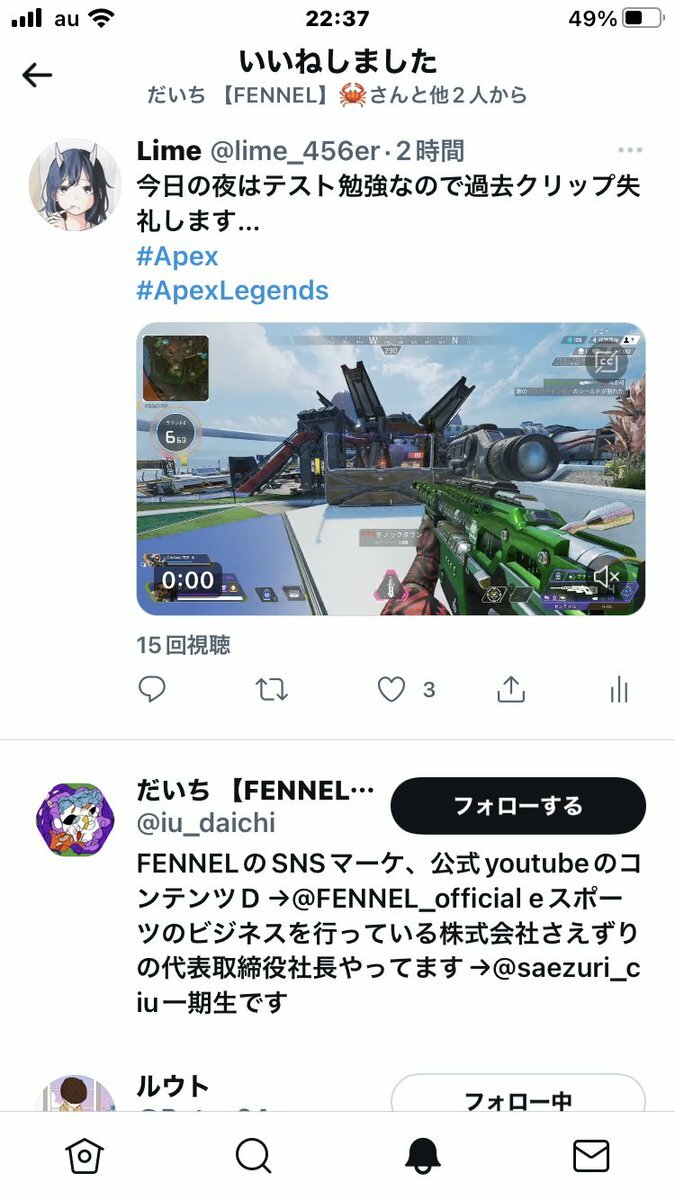This screenshot has width=675, height=1200.
Task: Open the #ApexLegends hashtag
Action: (232, 291)
